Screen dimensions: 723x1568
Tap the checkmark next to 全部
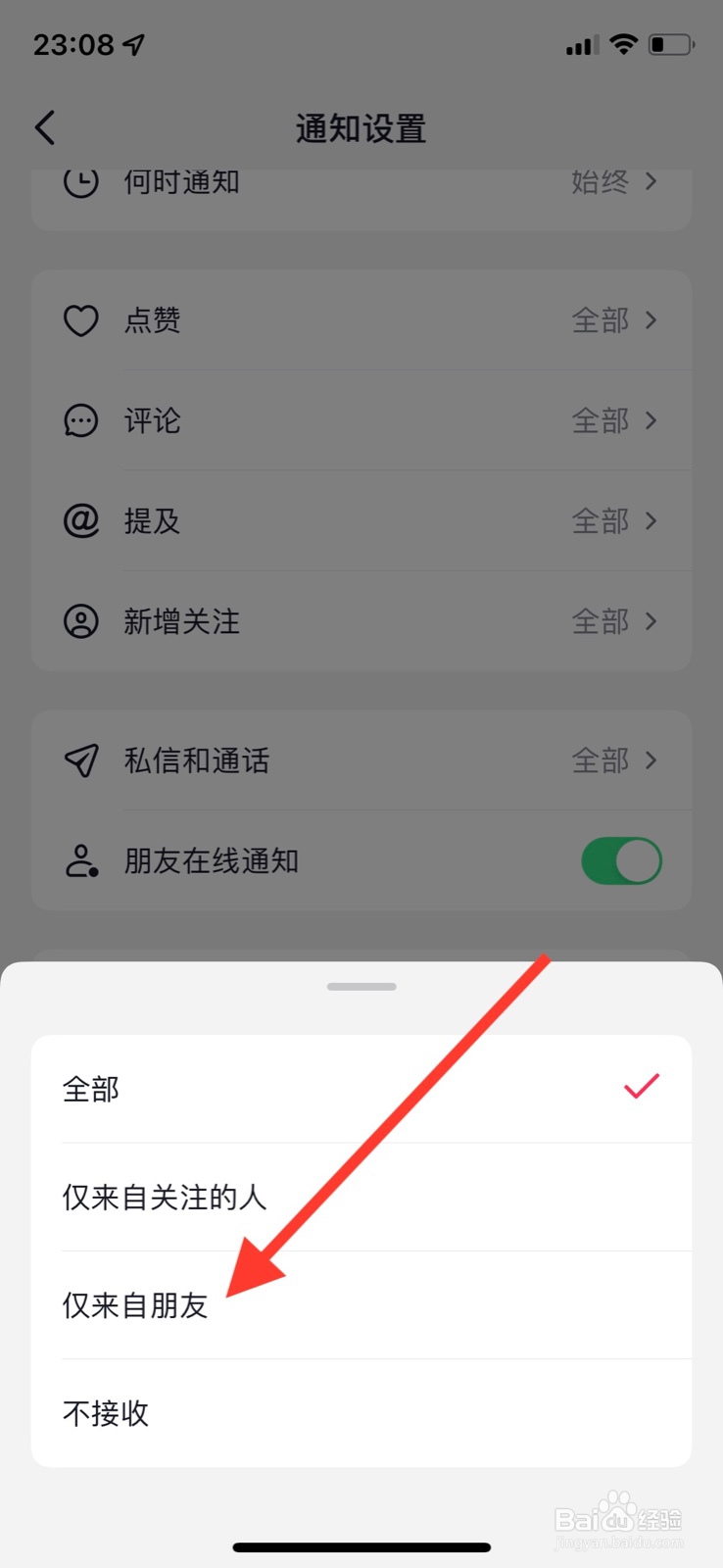click(641, 1087)
